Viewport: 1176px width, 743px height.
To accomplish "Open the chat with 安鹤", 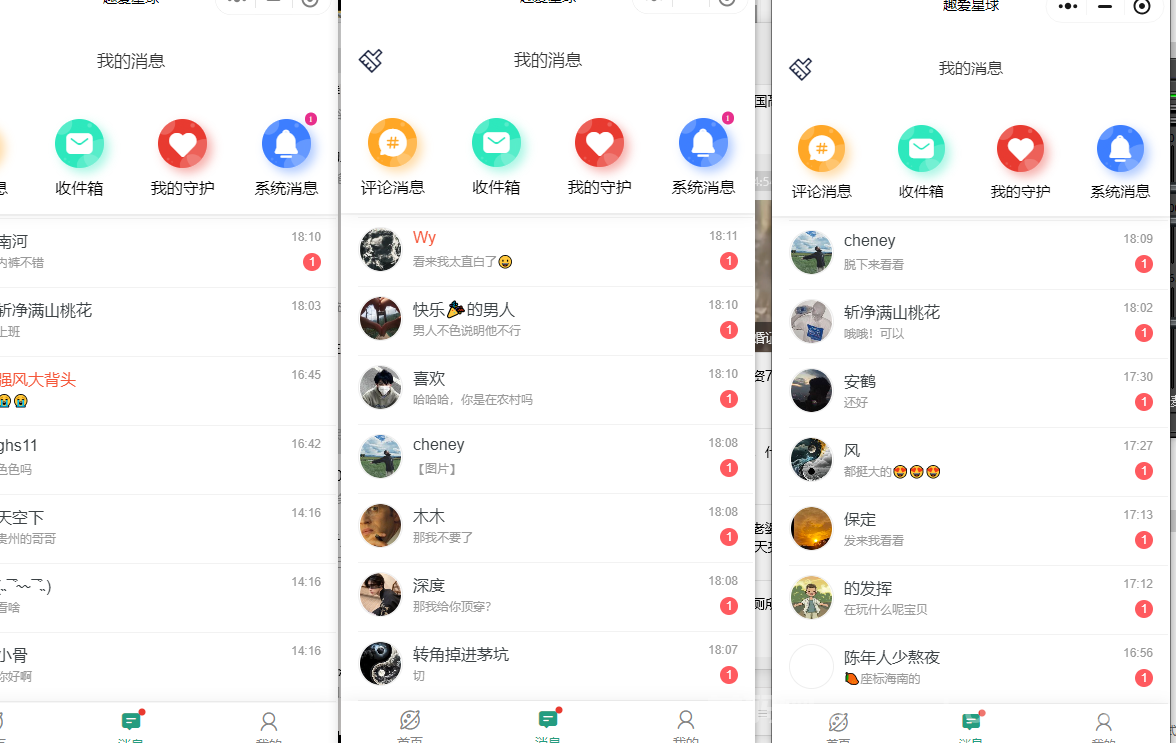I will [x=970, y=391].
